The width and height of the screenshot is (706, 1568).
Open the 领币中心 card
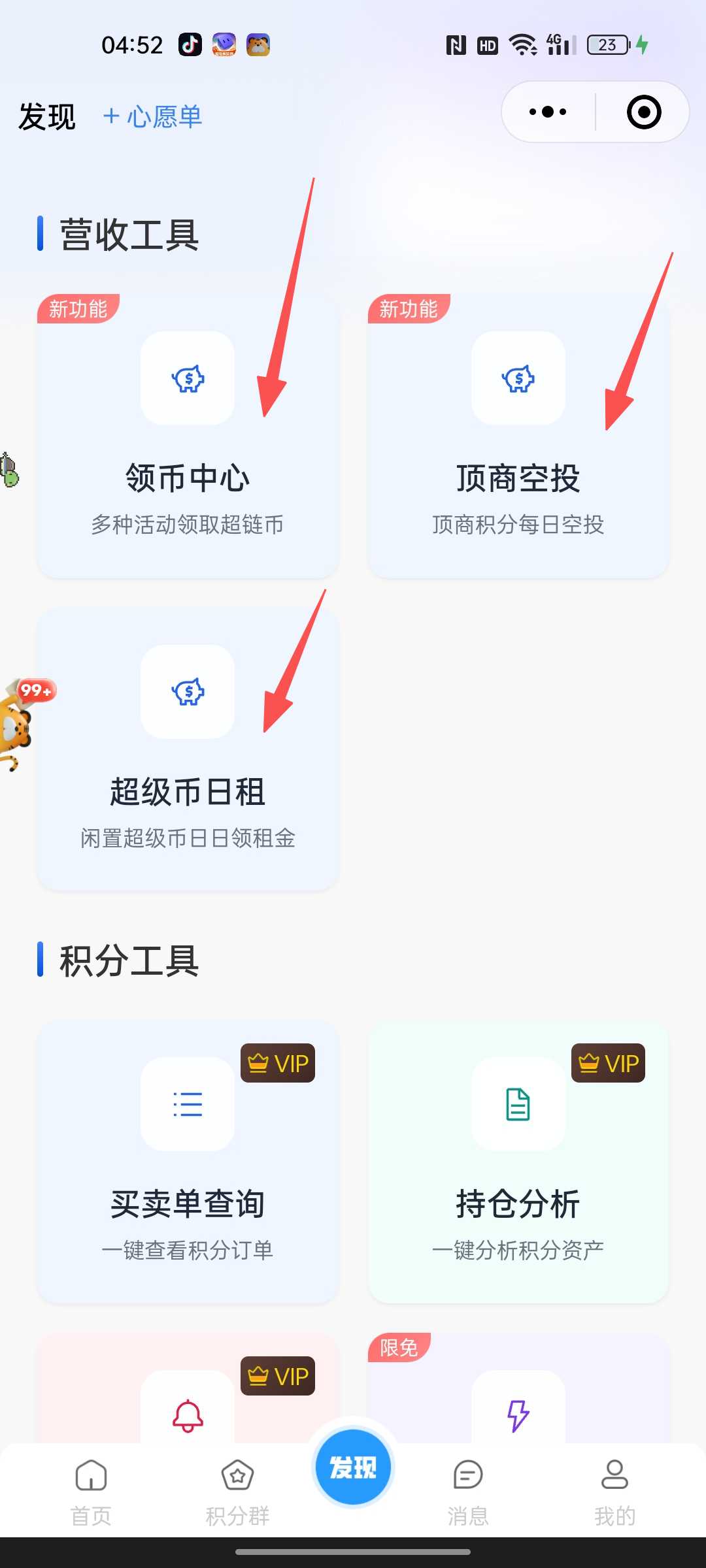[188, 436]
